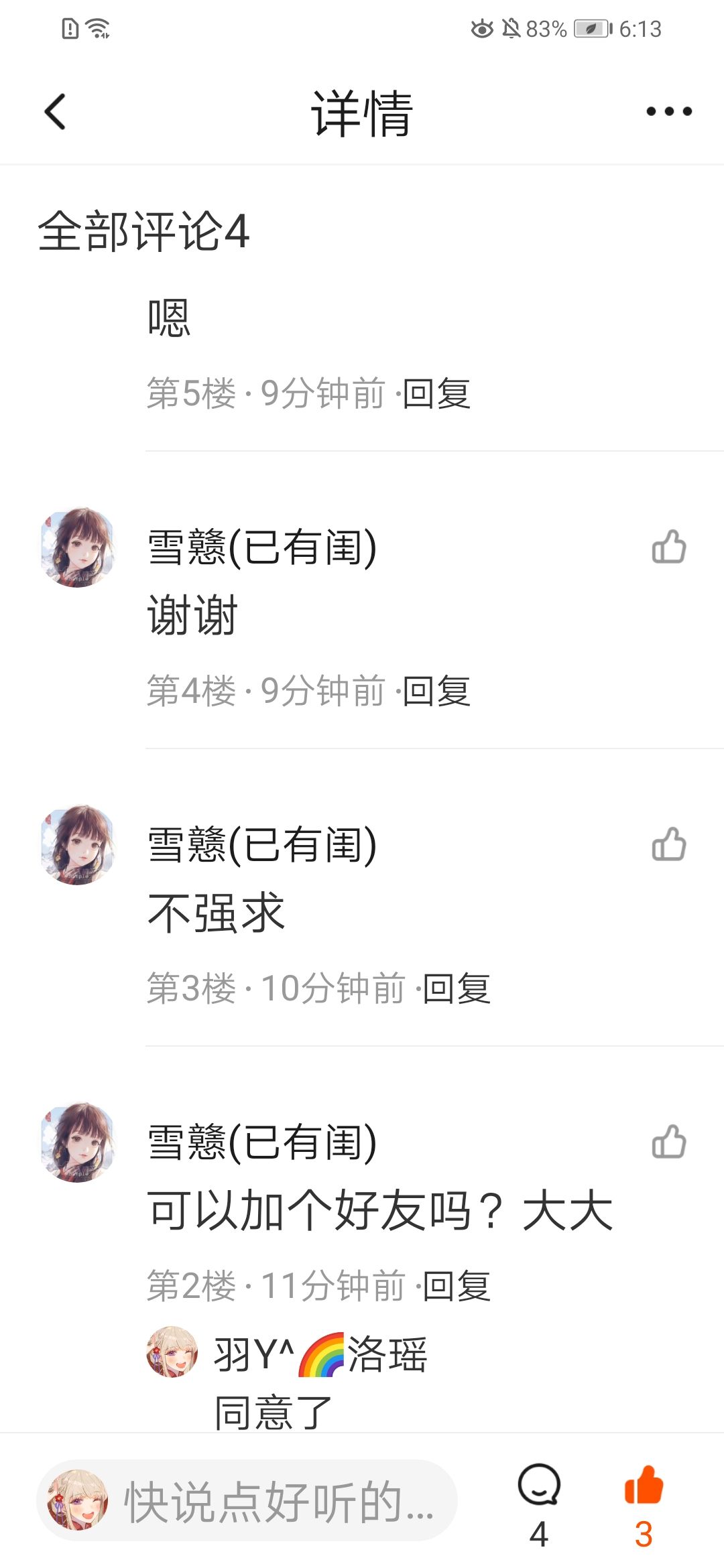Open the three-dot overflow menu
724x1568 pixels.
668,111
